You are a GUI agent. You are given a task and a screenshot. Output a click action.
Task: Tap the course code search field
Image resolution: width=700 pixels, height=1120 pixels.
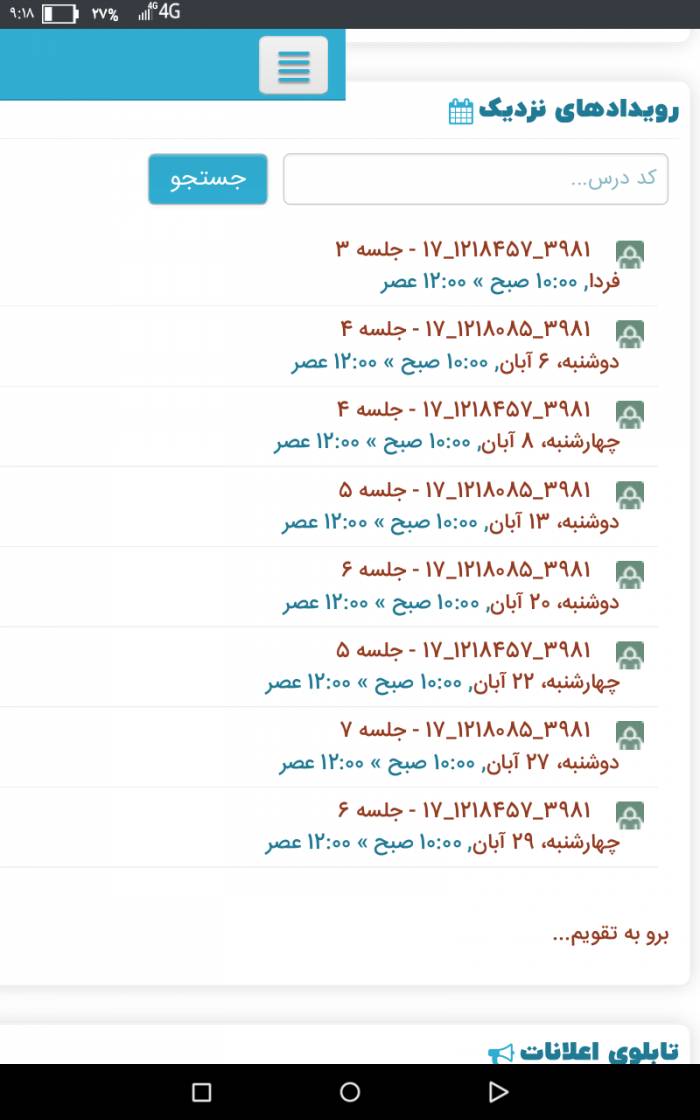click(x=476, y=179)
